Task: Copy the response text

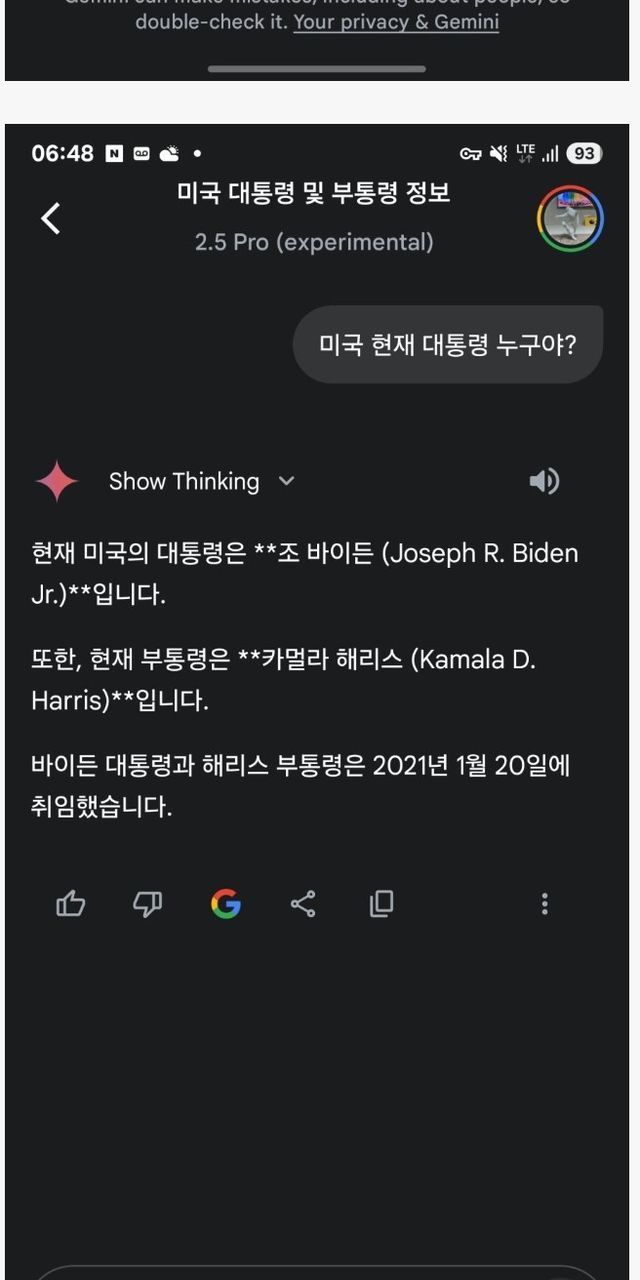Action: [381, 904]
